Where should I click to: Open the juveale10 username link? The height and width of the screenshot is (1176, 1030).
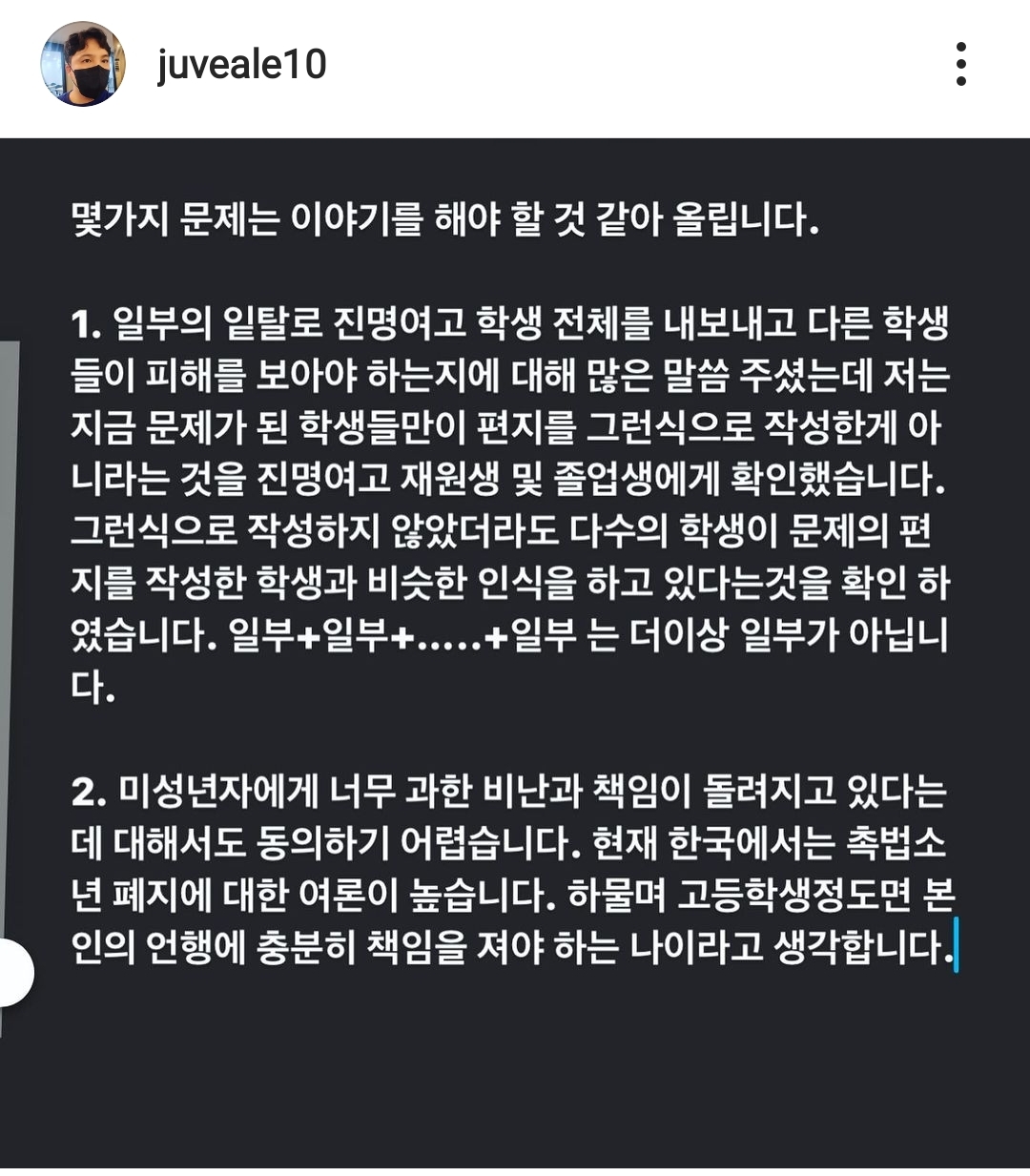[241, 65]
